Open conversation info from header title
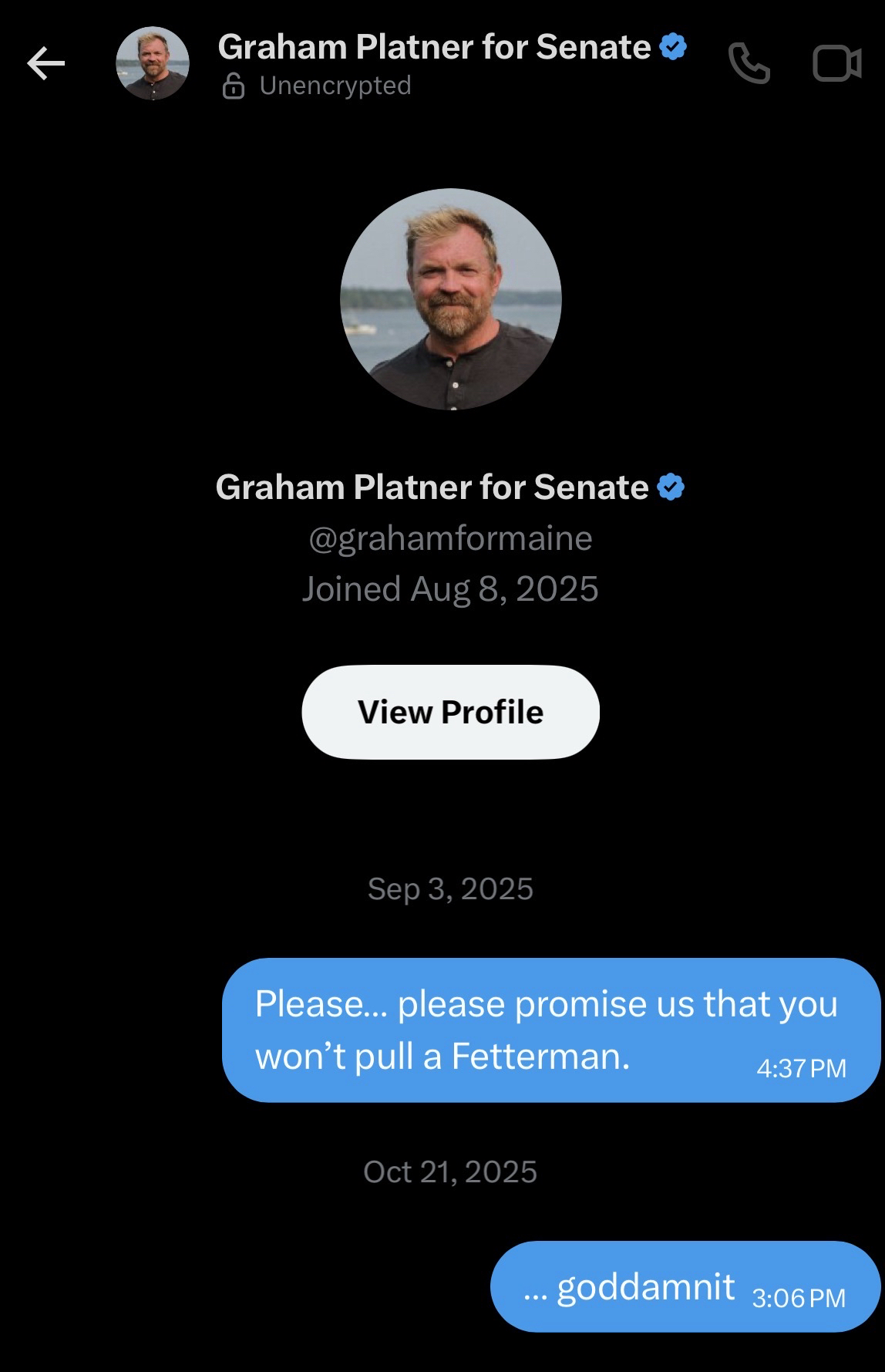The height and width of the screenshot is (1372, 885). pos(435,48)
